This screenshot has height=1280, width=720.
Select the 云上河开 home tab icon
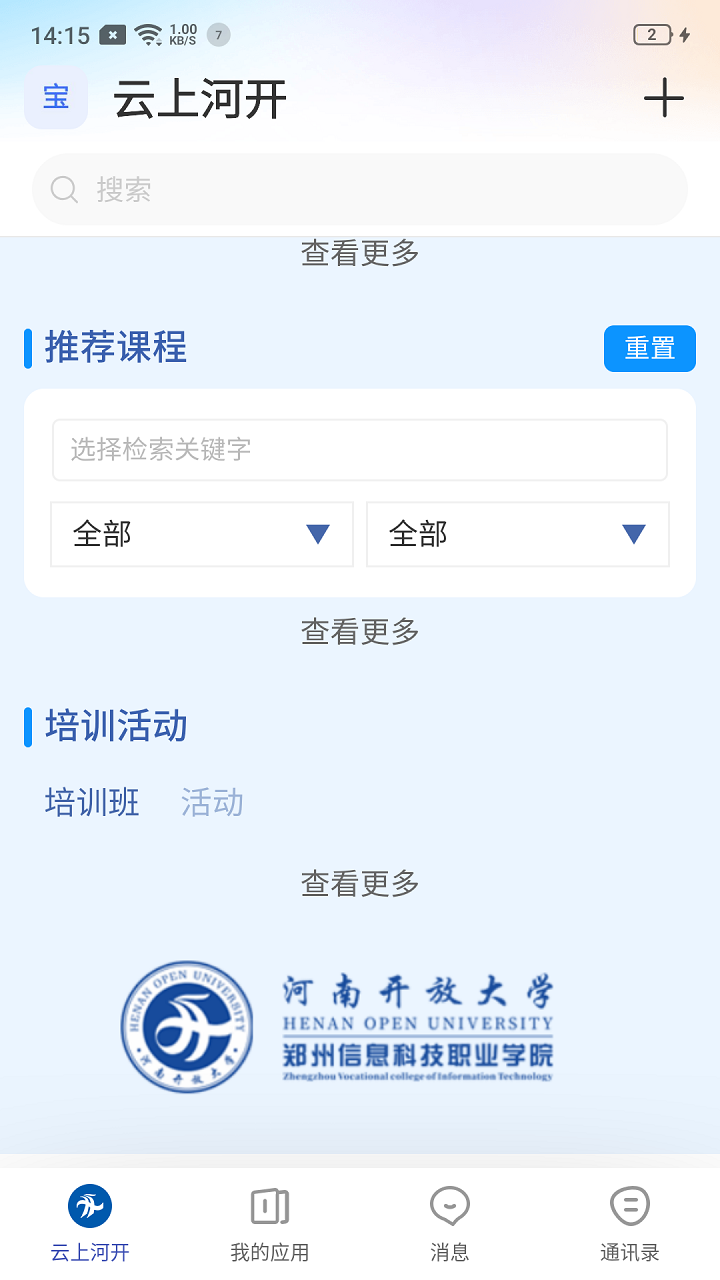(90, 1207)
